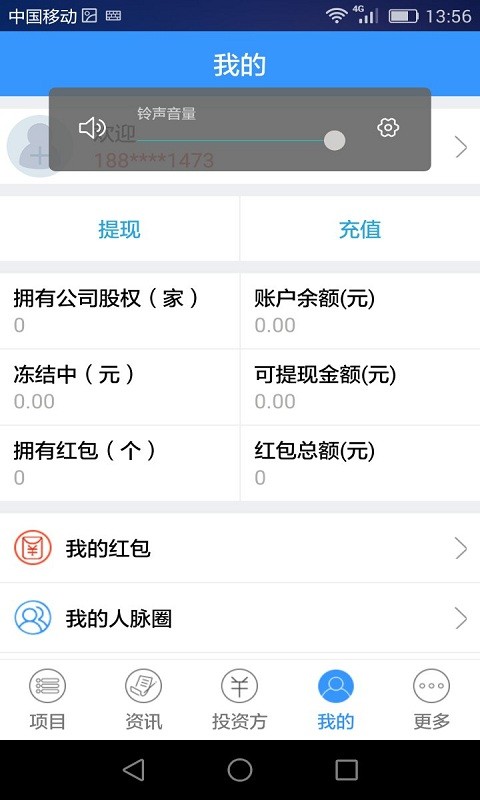Screen dimensions: 480x800
Task: Tap the 提现 withdraw button
Action: pyautogui.click(x=119, y=229)
